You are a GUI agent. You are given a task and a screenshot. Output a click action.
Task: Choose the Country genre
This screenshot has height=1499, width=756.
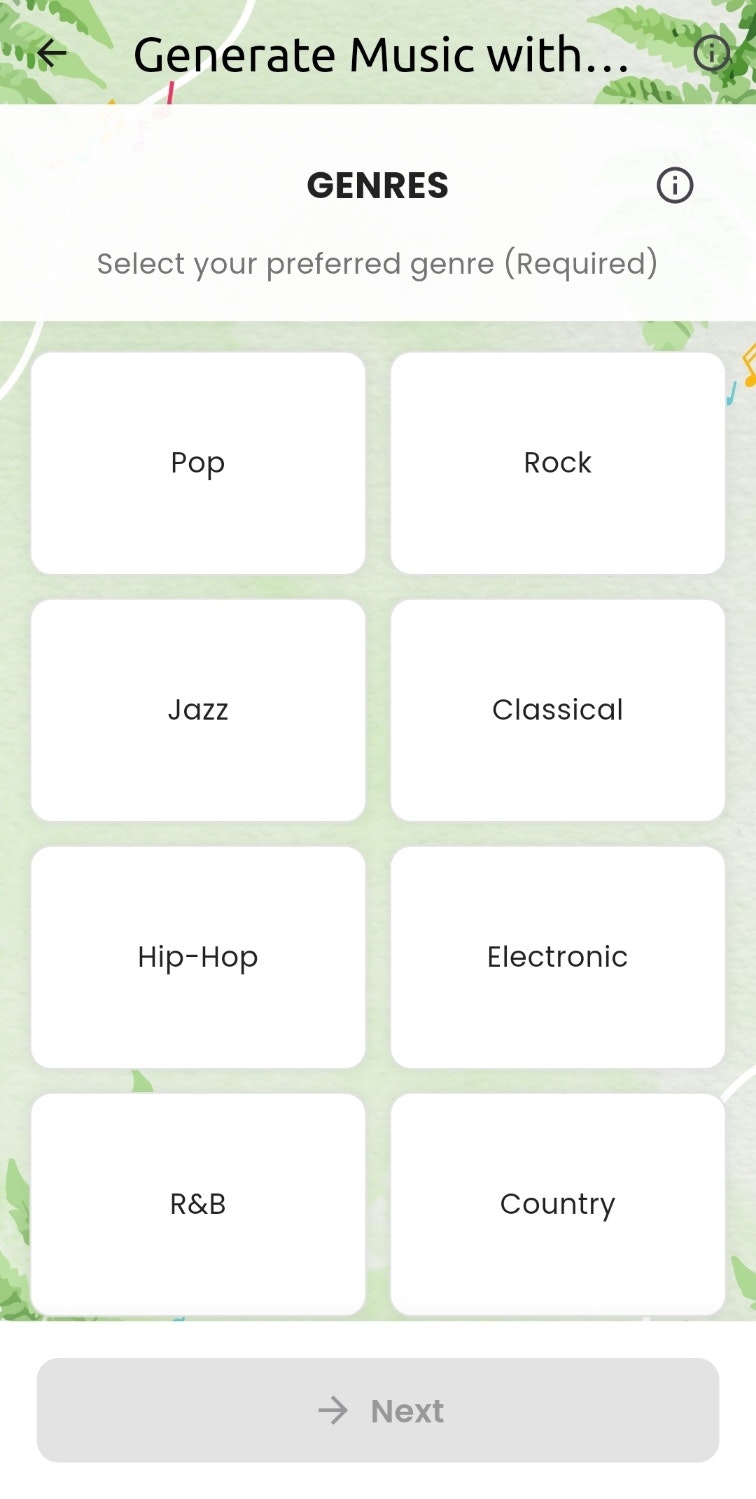pyautogui.click(x=557, y=1204)
